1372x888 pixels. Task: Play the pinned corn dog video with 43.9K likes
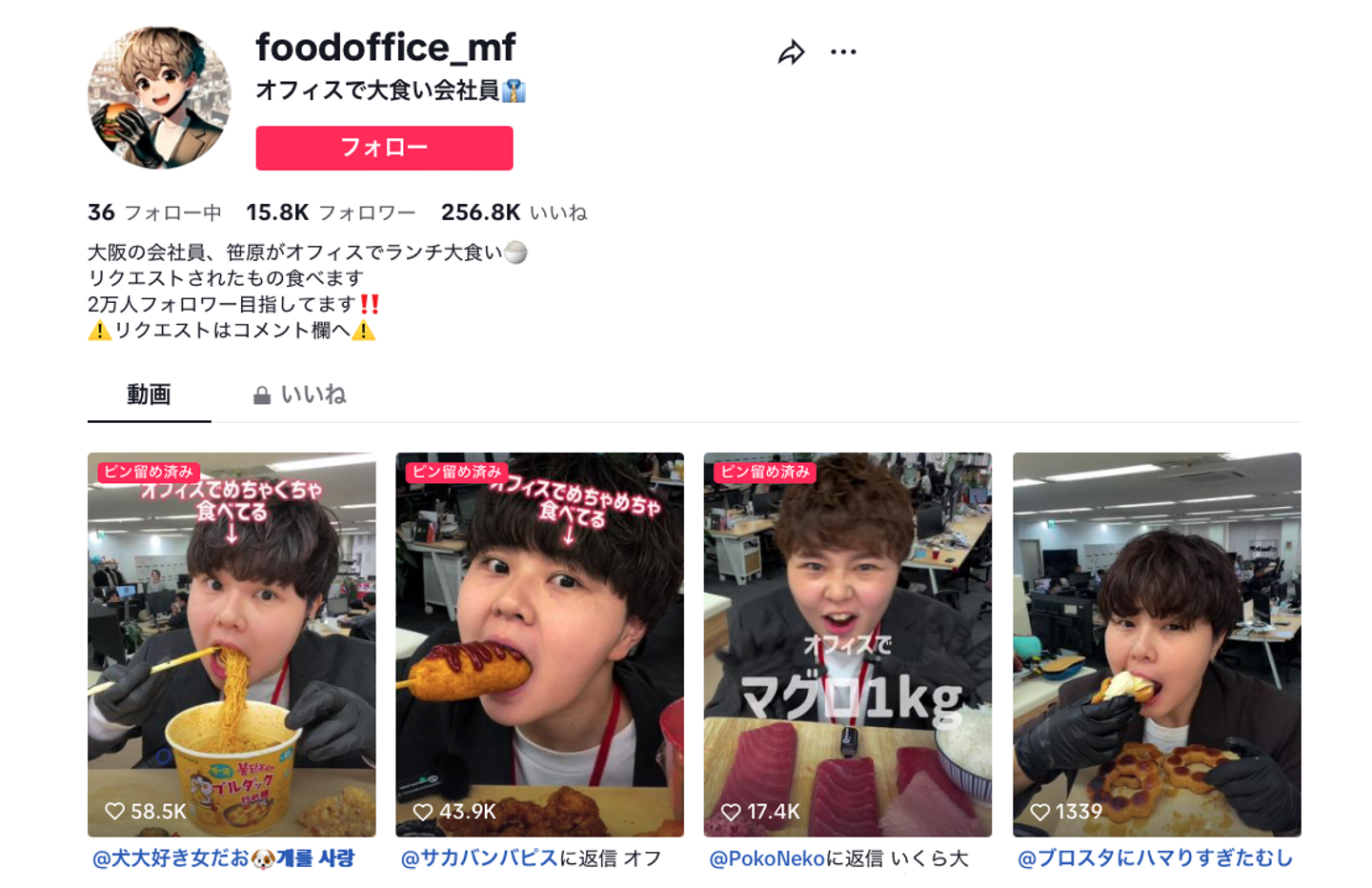pos(539,644)
